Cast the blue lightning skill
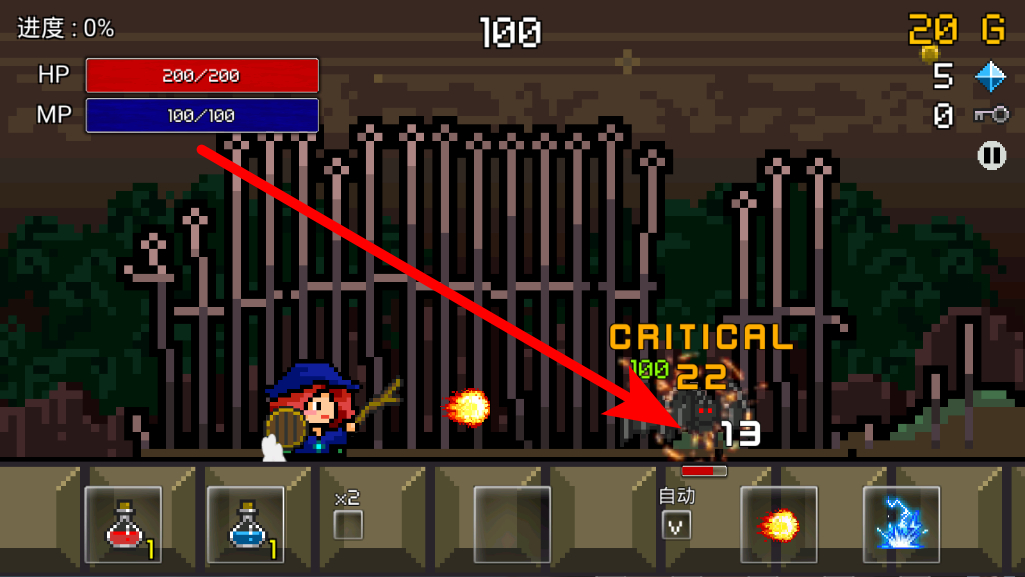Image resolution: width=1025 pixels, height=577 pixels. (901, 525)
